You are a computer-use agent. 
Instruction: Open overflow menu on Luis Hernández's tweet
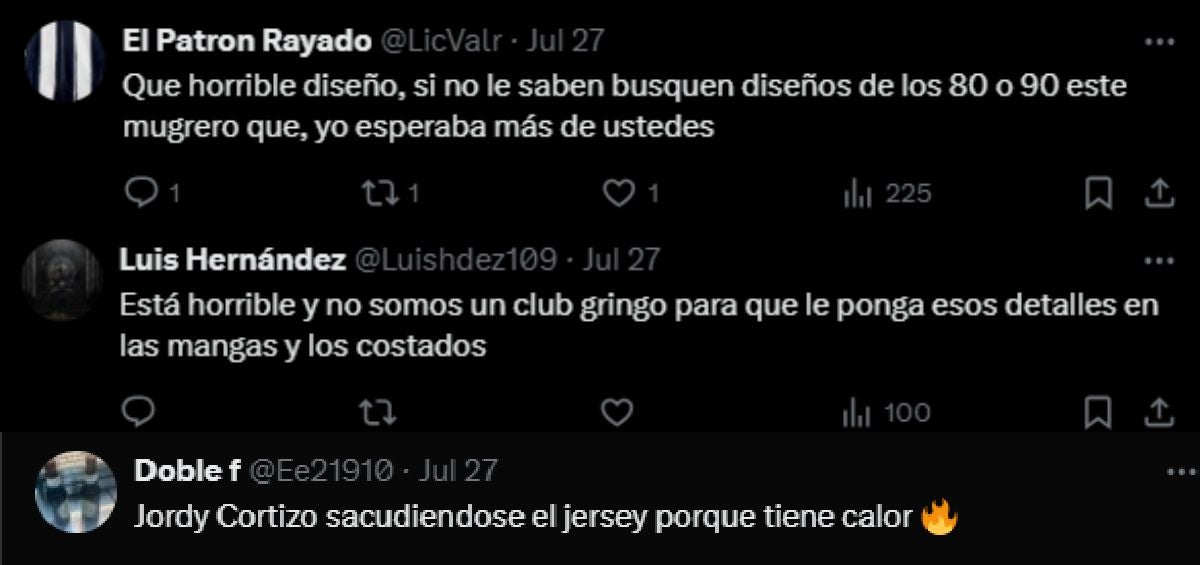1158,261
